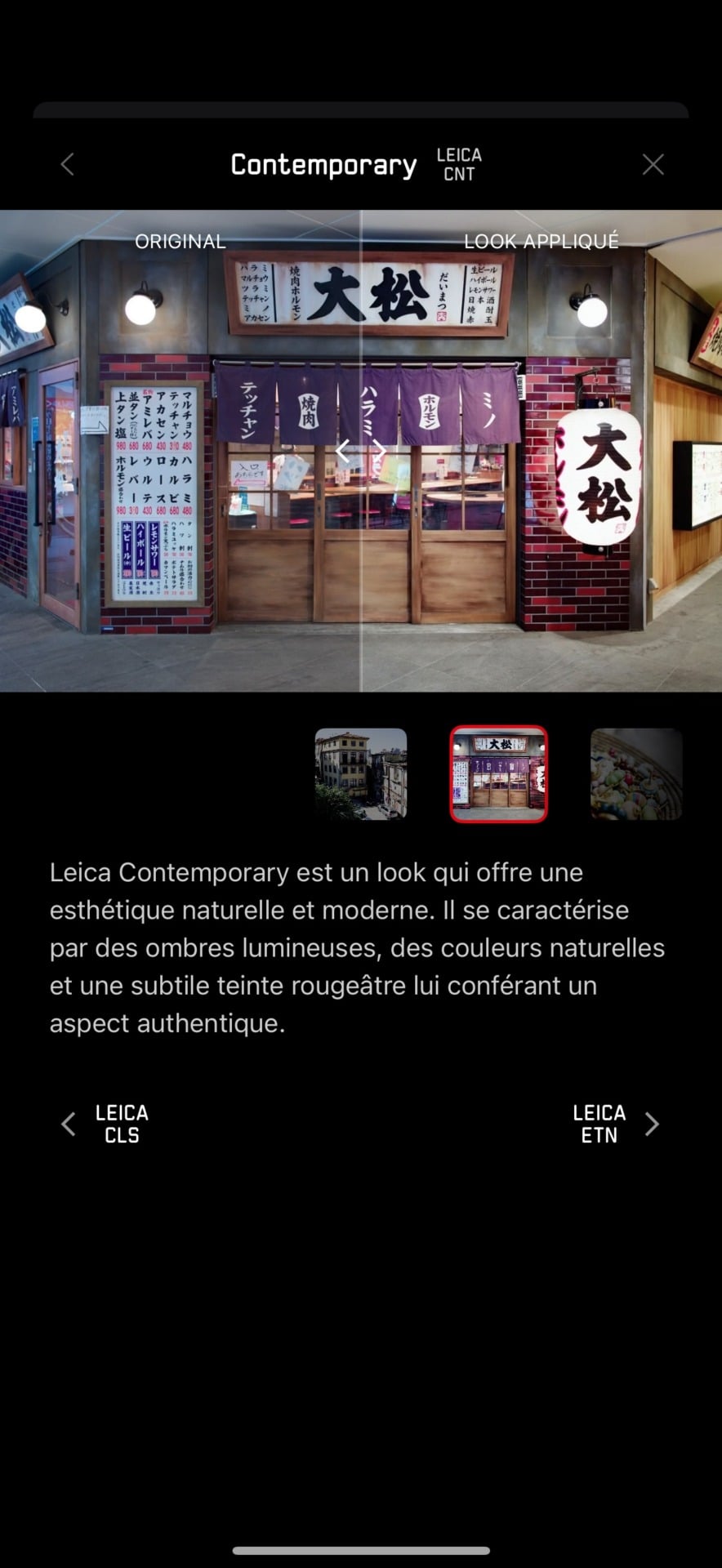Switch to previous look Leica CLS
The height and width of the screenshot is (1568, 722).
(105, 1124)
